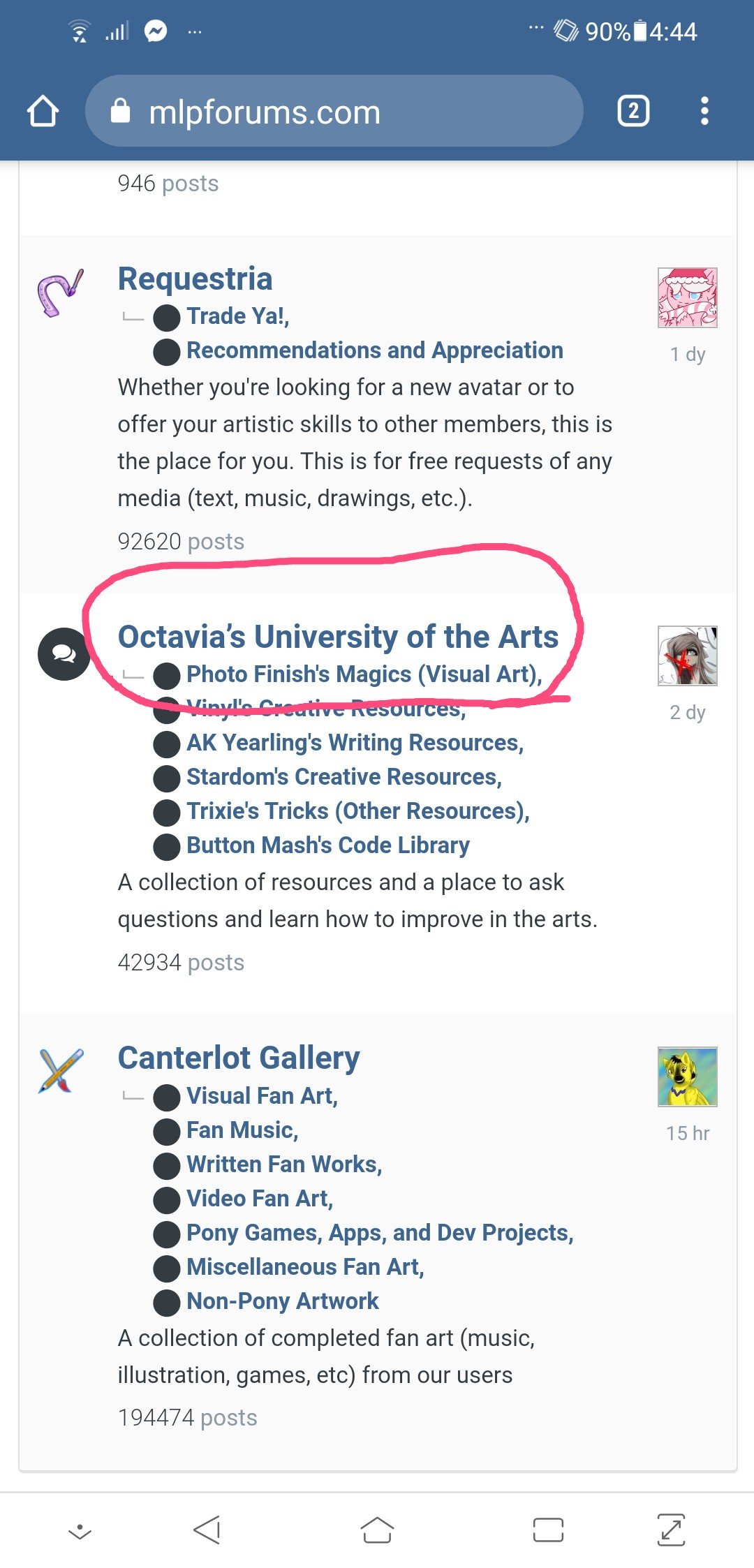This screenshot has height=1568, width=754.
Task: Open the Requestria forum
Action: click(195, 279)
